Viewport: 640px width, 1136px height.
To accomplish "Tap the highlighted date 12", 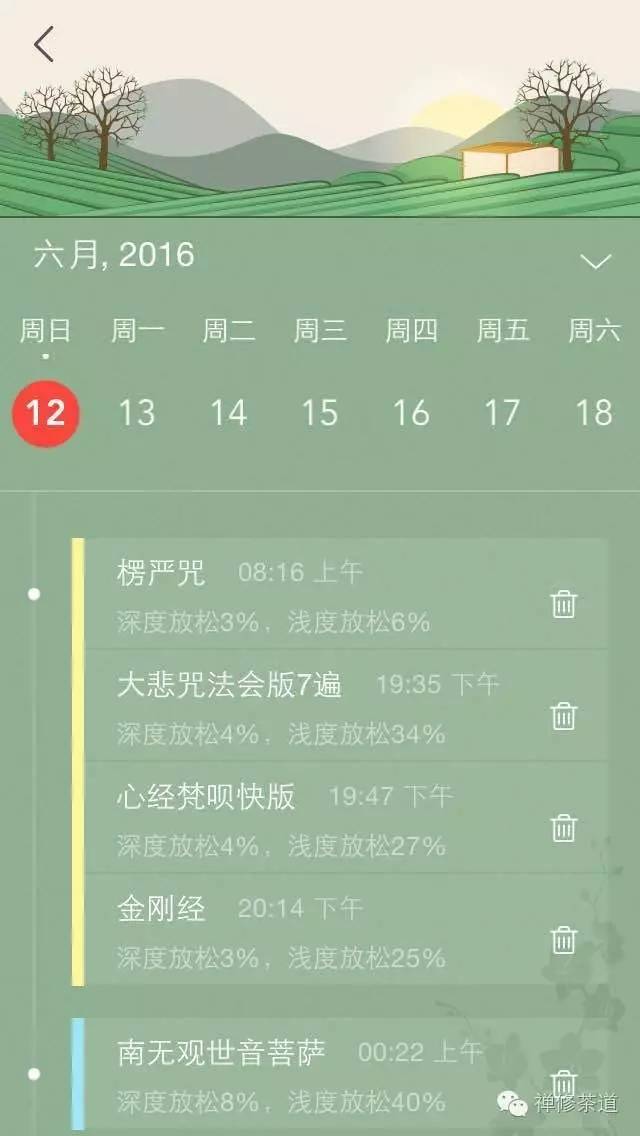I will (x=45, y=412).
